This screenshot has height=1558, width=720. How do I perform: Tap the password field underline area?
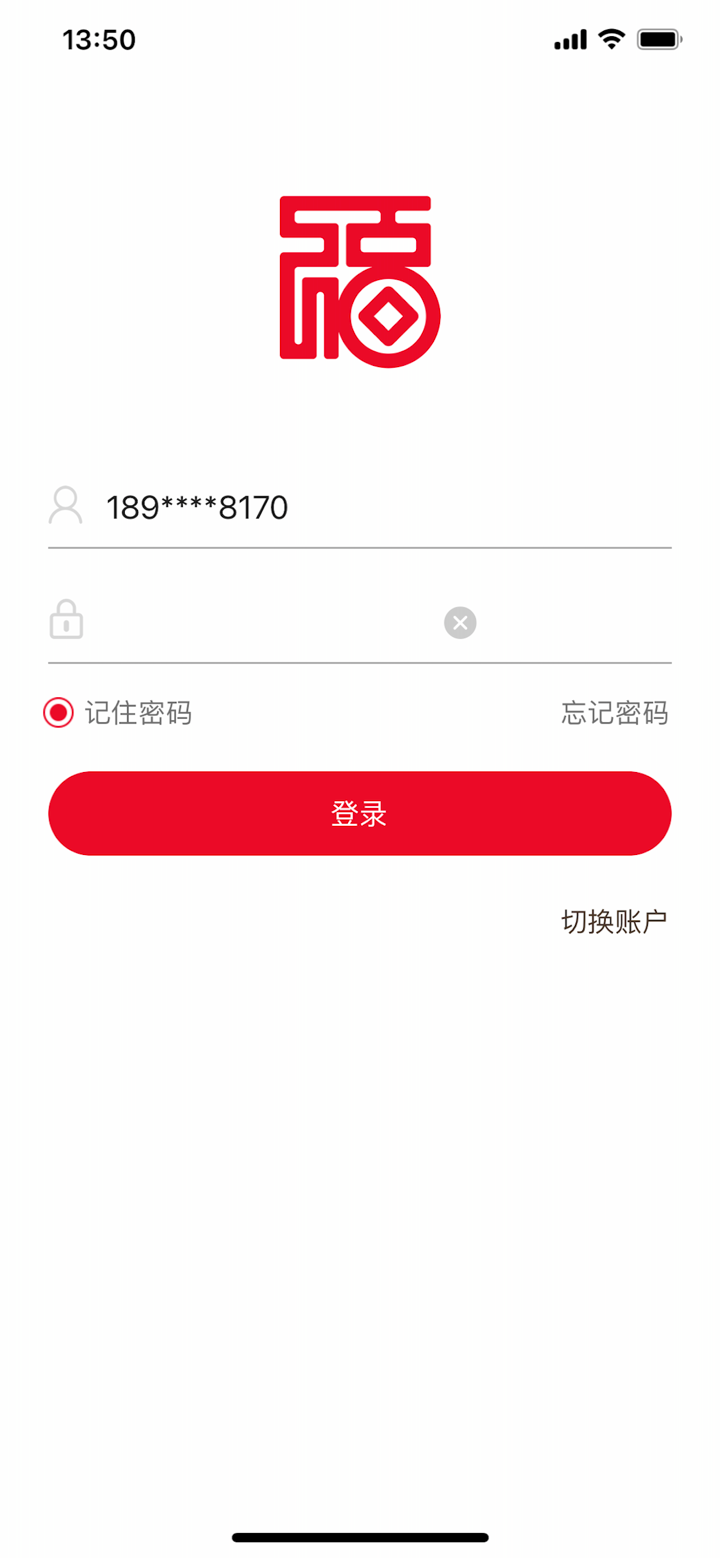coord(360,660)
